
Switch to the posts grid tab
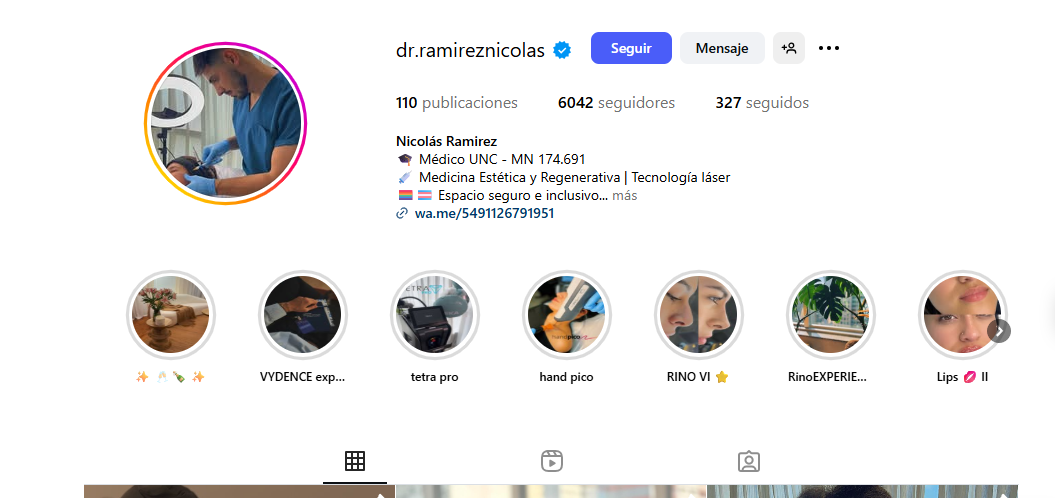pyautogui.click(x=354, y=461)
